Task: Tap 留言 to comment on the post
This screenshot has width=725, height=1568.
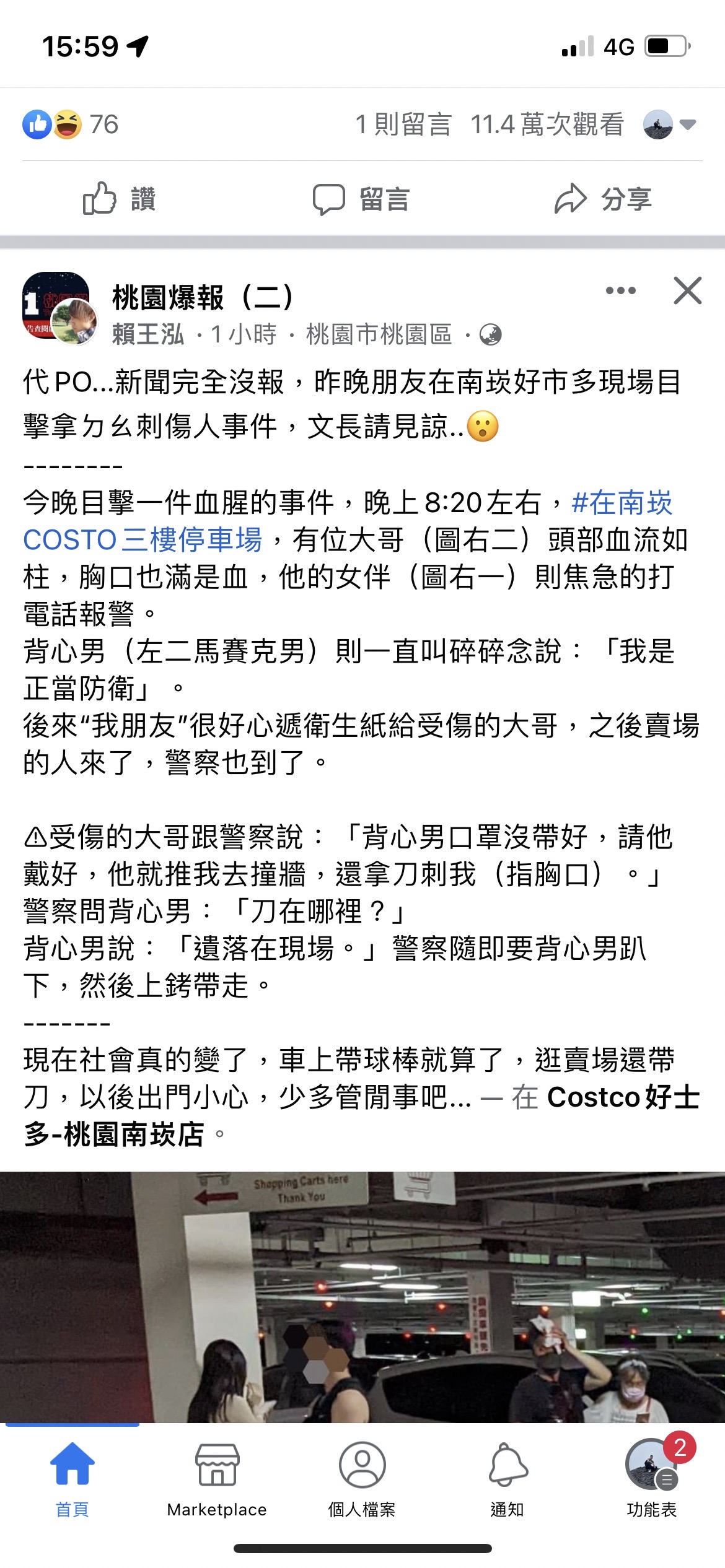Action: click(361, 199)
